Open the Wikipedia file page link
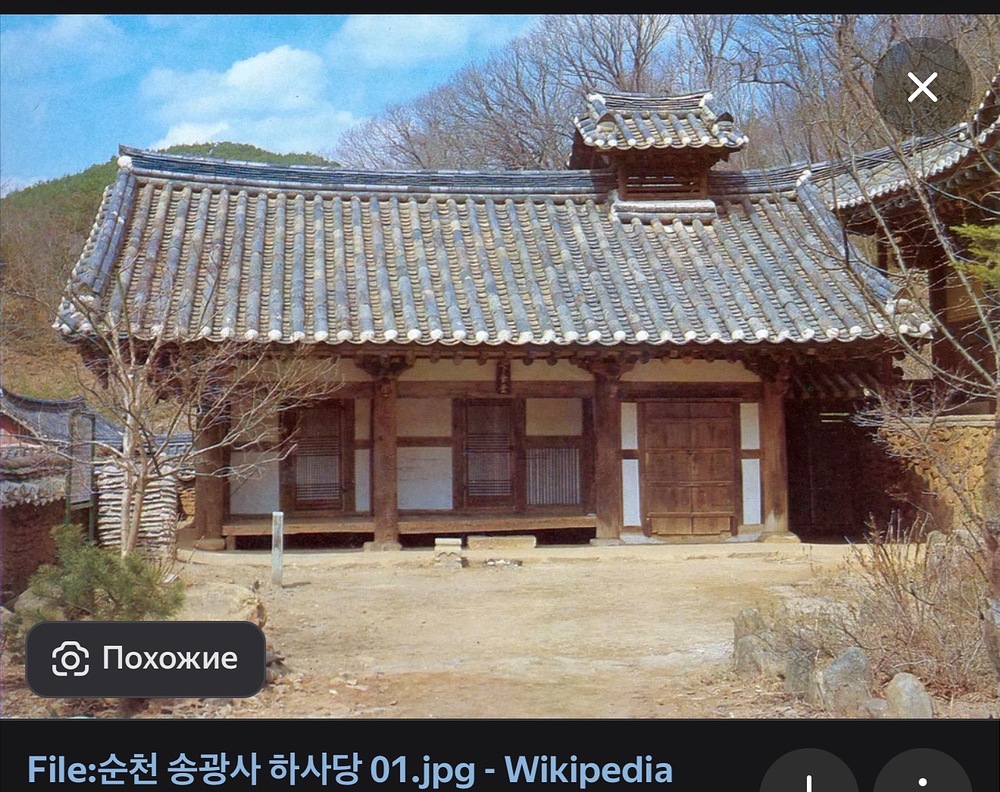Viewport: 1000px width, 792px height. (x=350, y=769)
